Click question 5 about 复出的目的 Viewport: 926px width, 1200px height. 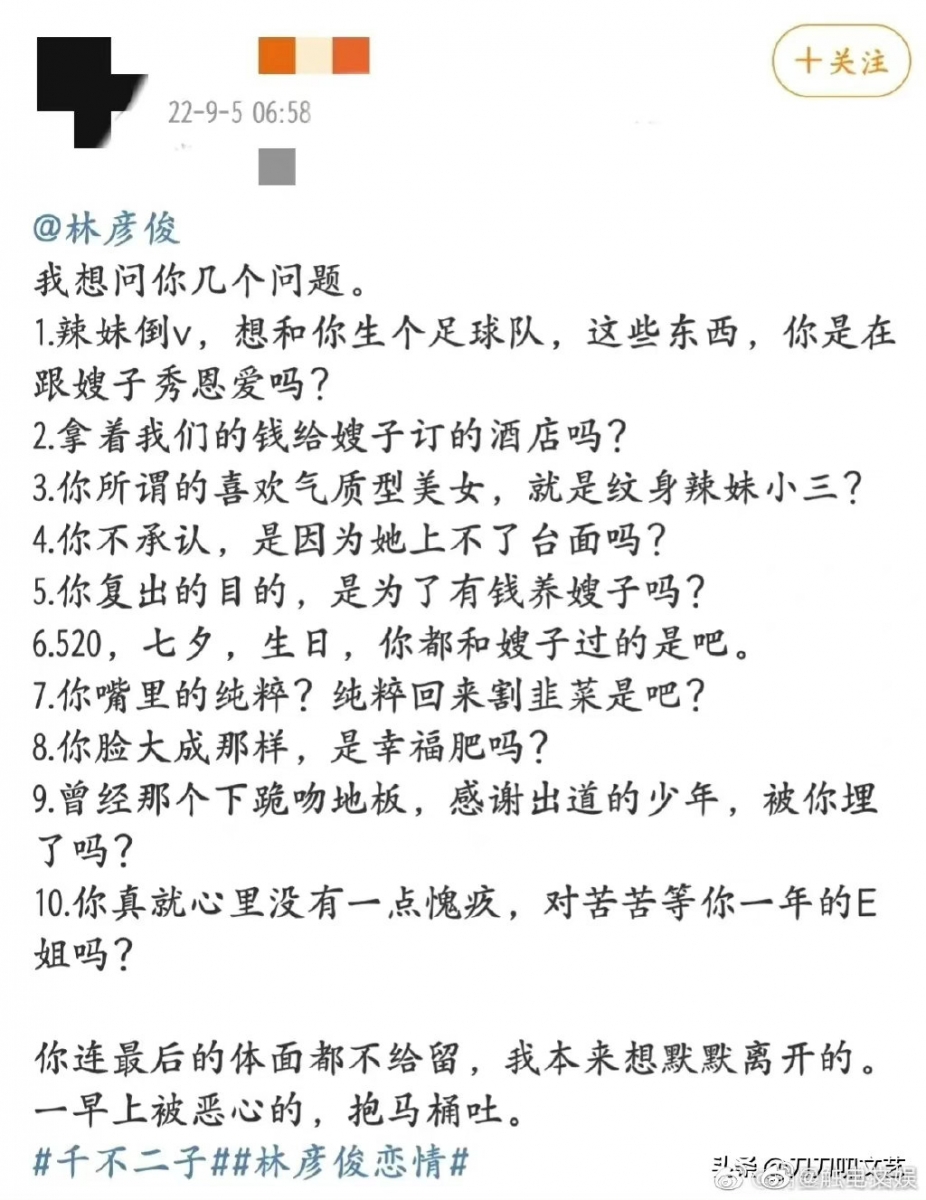[360, 592]
